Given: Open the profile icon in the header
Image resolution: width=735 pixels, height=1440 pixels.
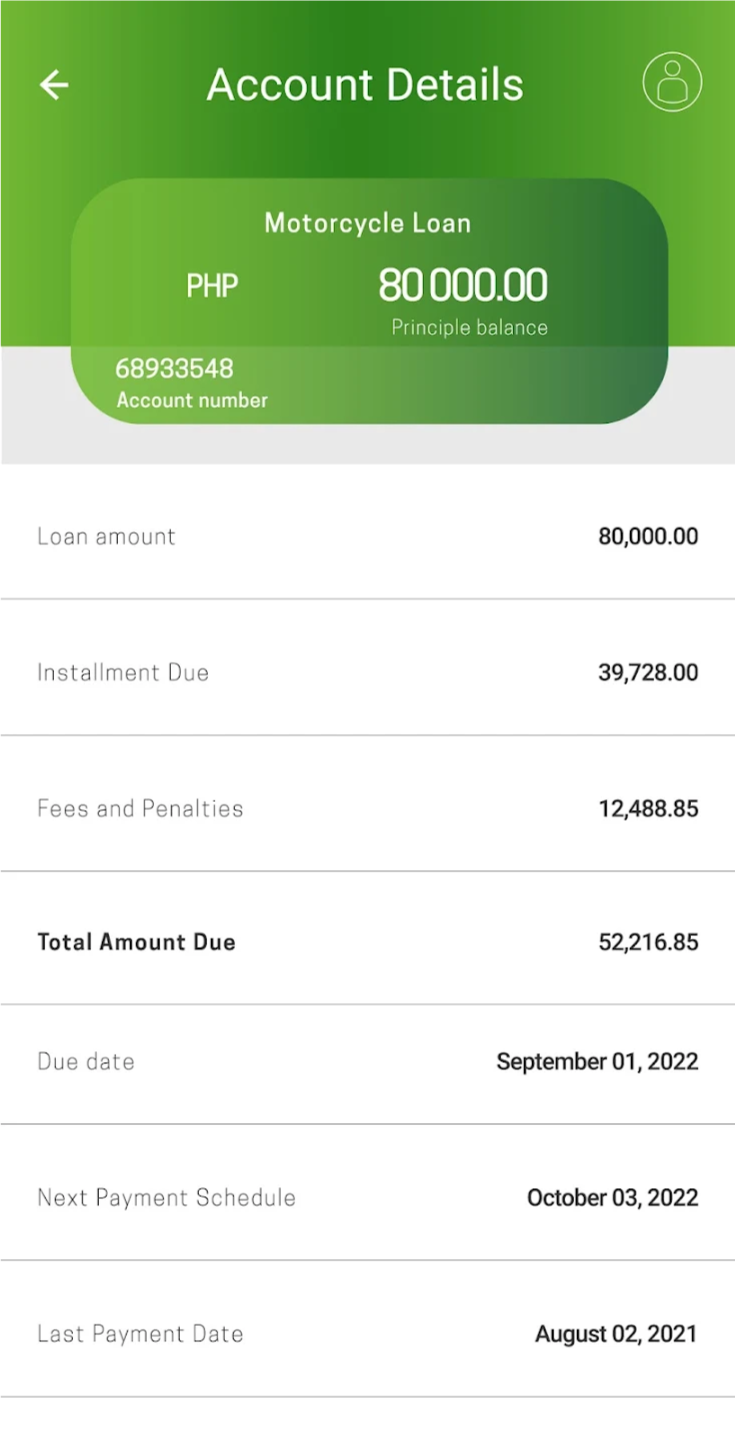Looking at the screenshot, I should click(x=672, y=81).
